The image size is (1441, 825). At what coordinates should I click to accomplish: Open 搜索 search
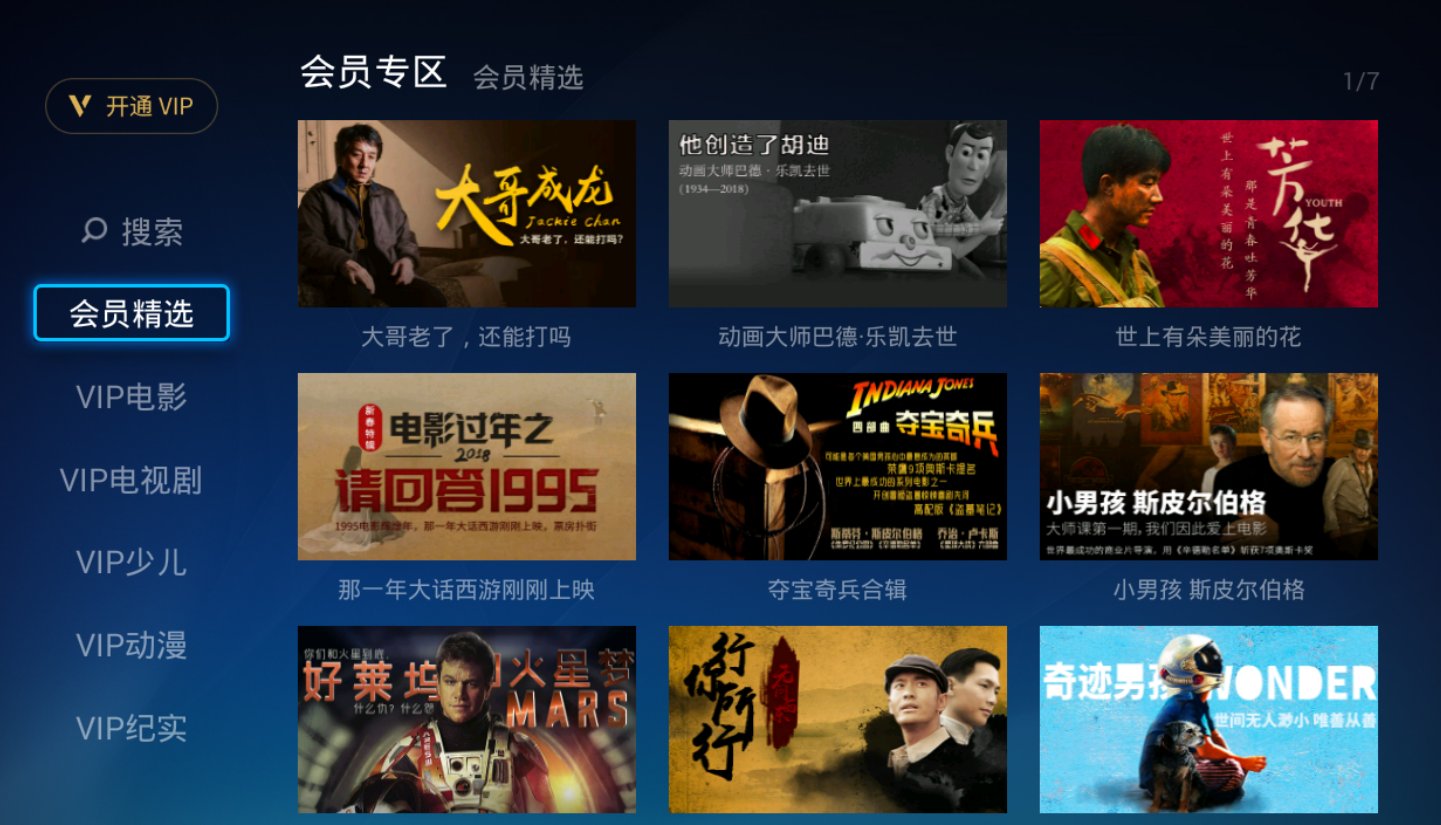pyautogui.click(x=131, y=232)
